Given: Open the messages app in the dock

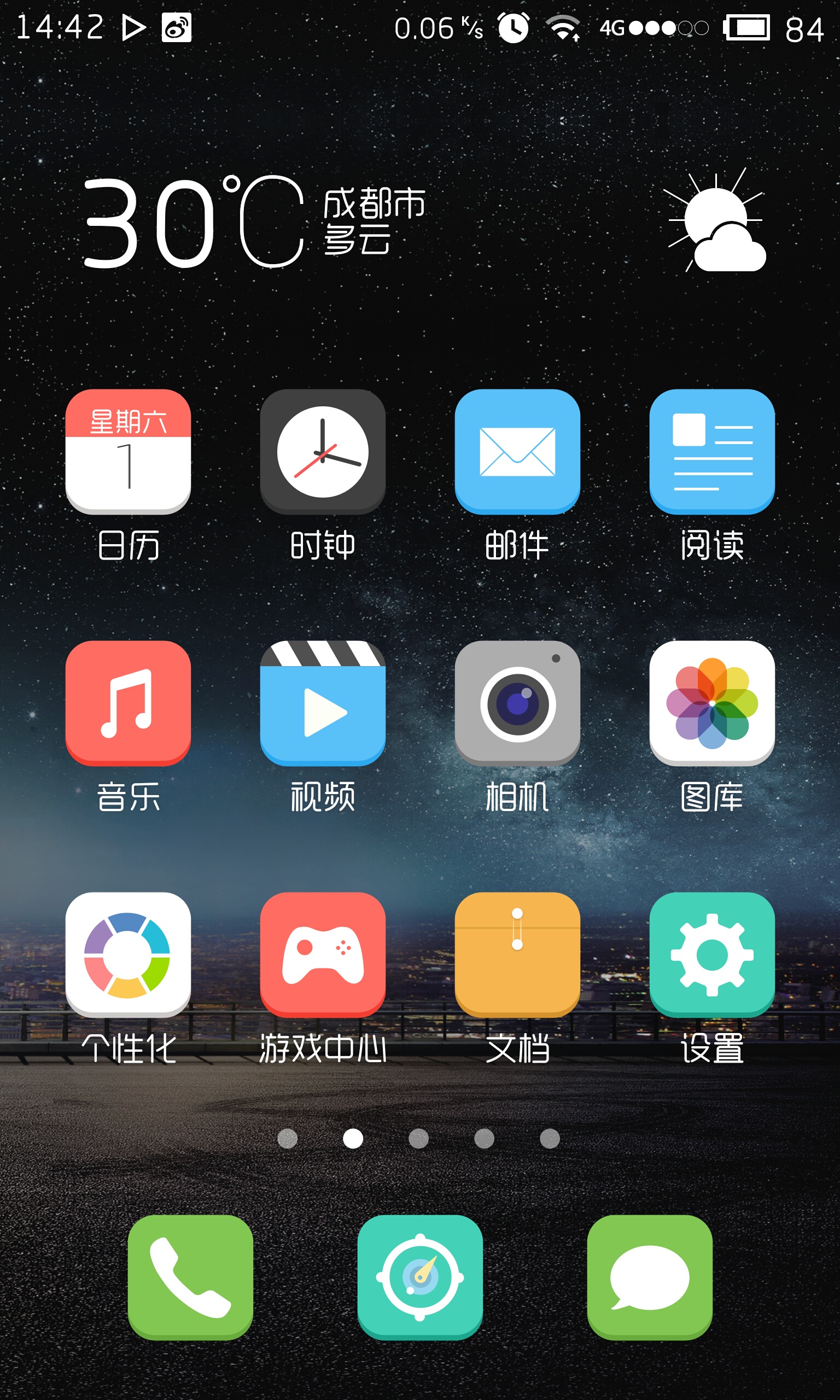Looking at the screenshot, I should (x=650, y=1277).
